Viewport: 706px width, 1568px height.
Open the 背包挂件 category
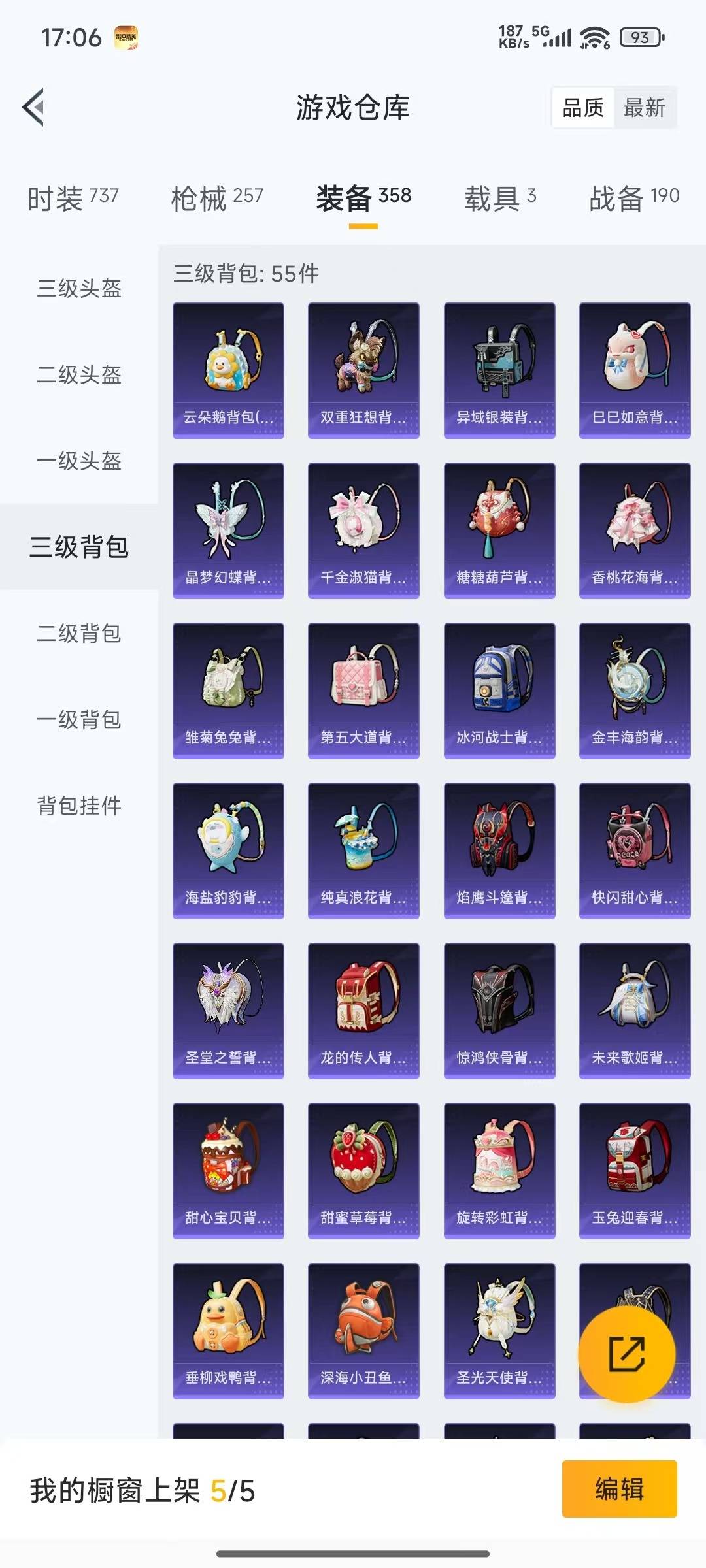click(78, 808)
